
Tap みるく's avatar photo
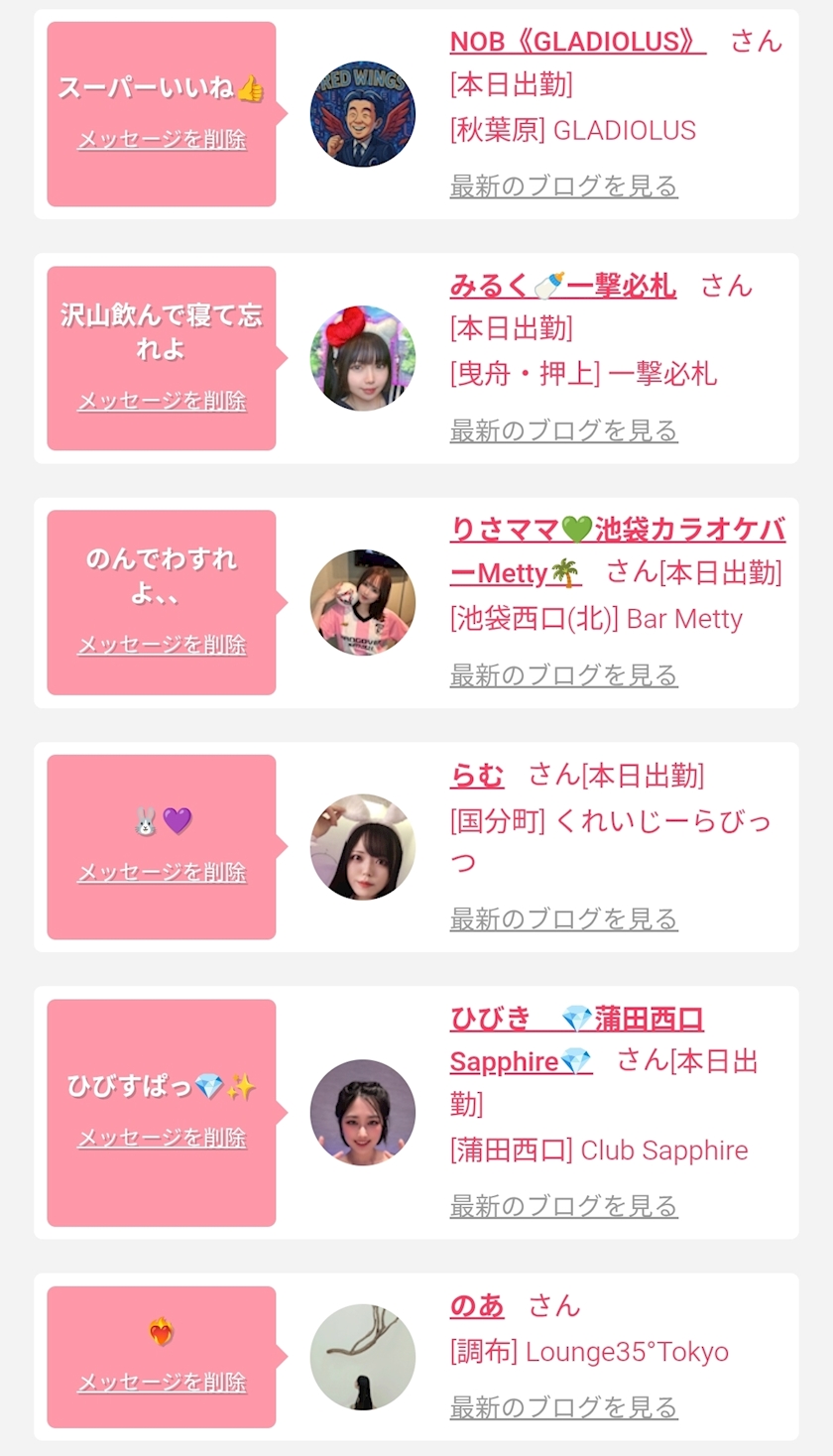[x=362, y=358]
